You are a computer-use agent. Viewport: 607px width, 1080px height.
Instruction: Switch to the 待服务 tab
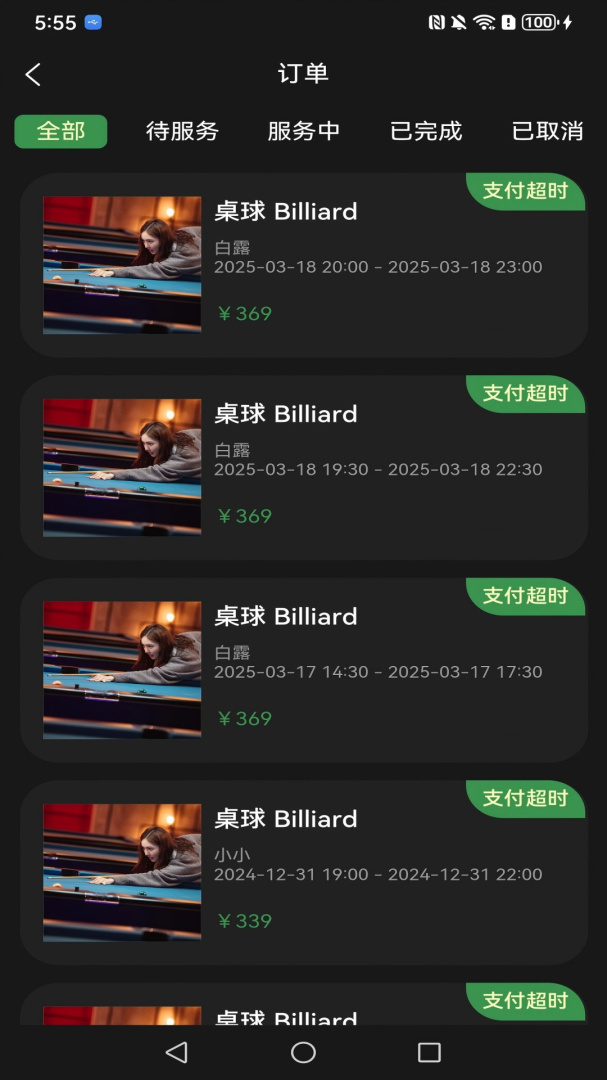tap(182, 131)
